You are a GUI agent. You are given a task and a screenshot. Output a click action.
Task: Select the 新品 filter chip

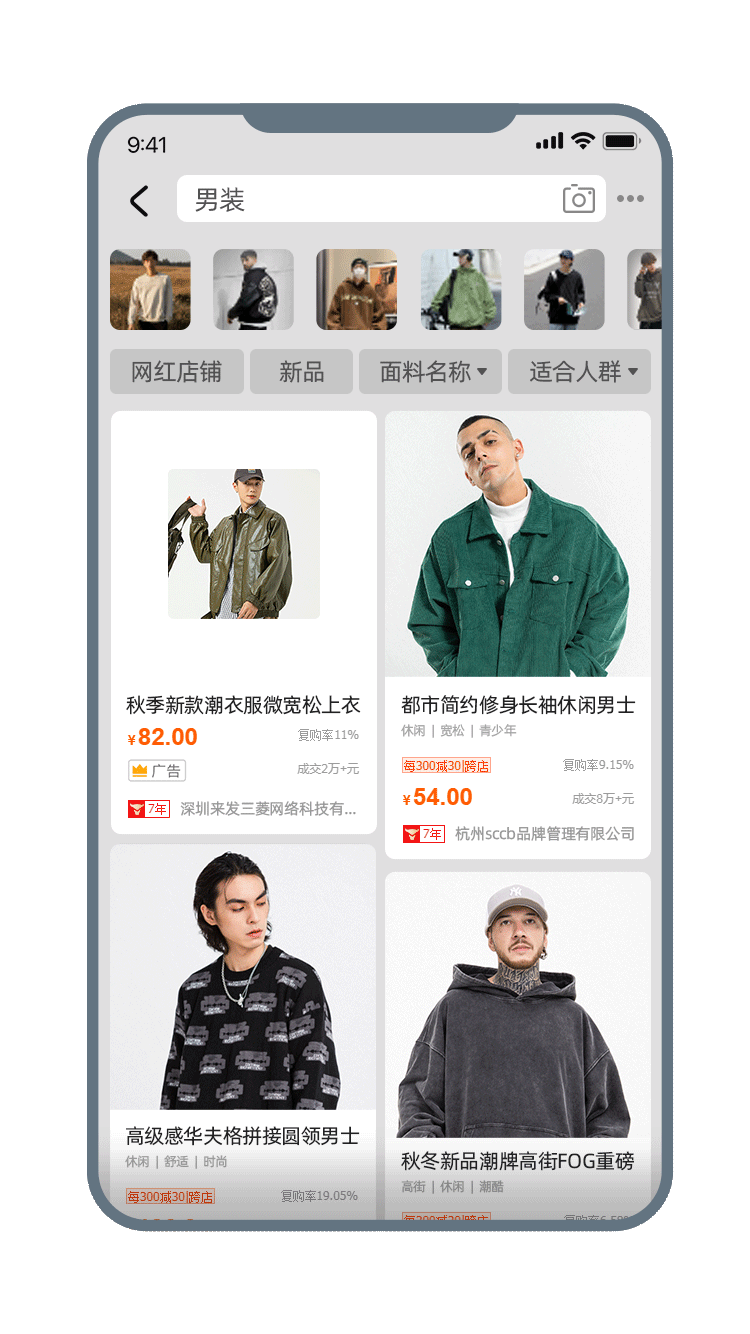(x=301, y=372)
